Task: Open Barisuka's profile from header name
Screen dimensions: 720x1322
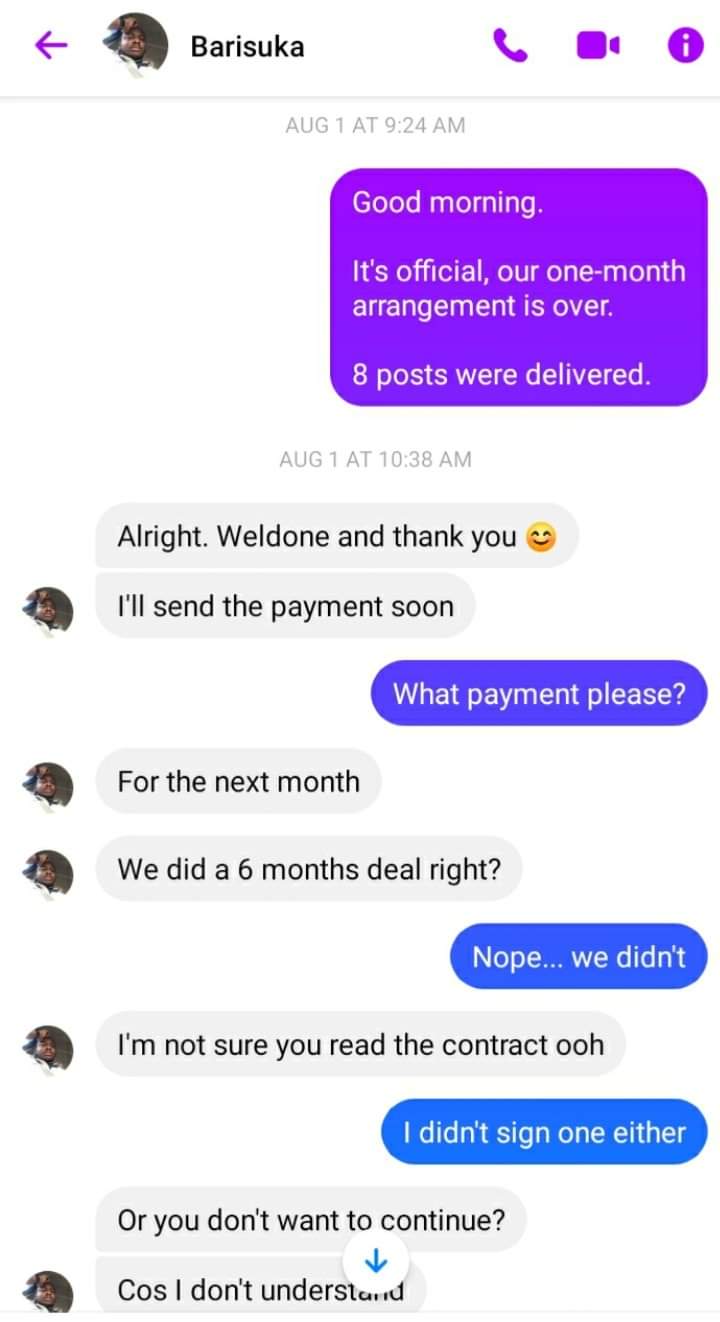Action: pos(247,46)
